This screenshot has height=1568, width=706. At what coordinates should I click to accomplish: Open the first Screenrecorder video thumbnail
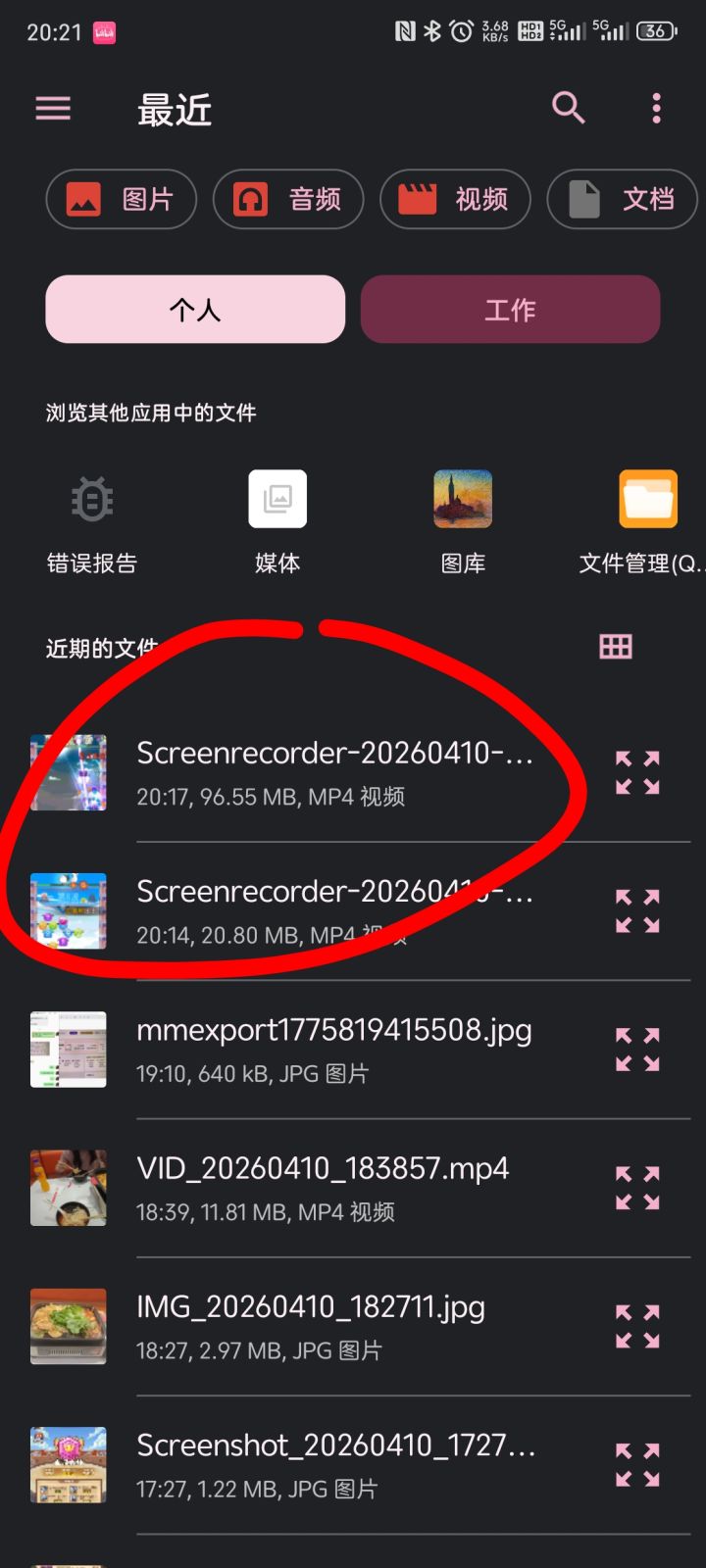pos(69,773)
